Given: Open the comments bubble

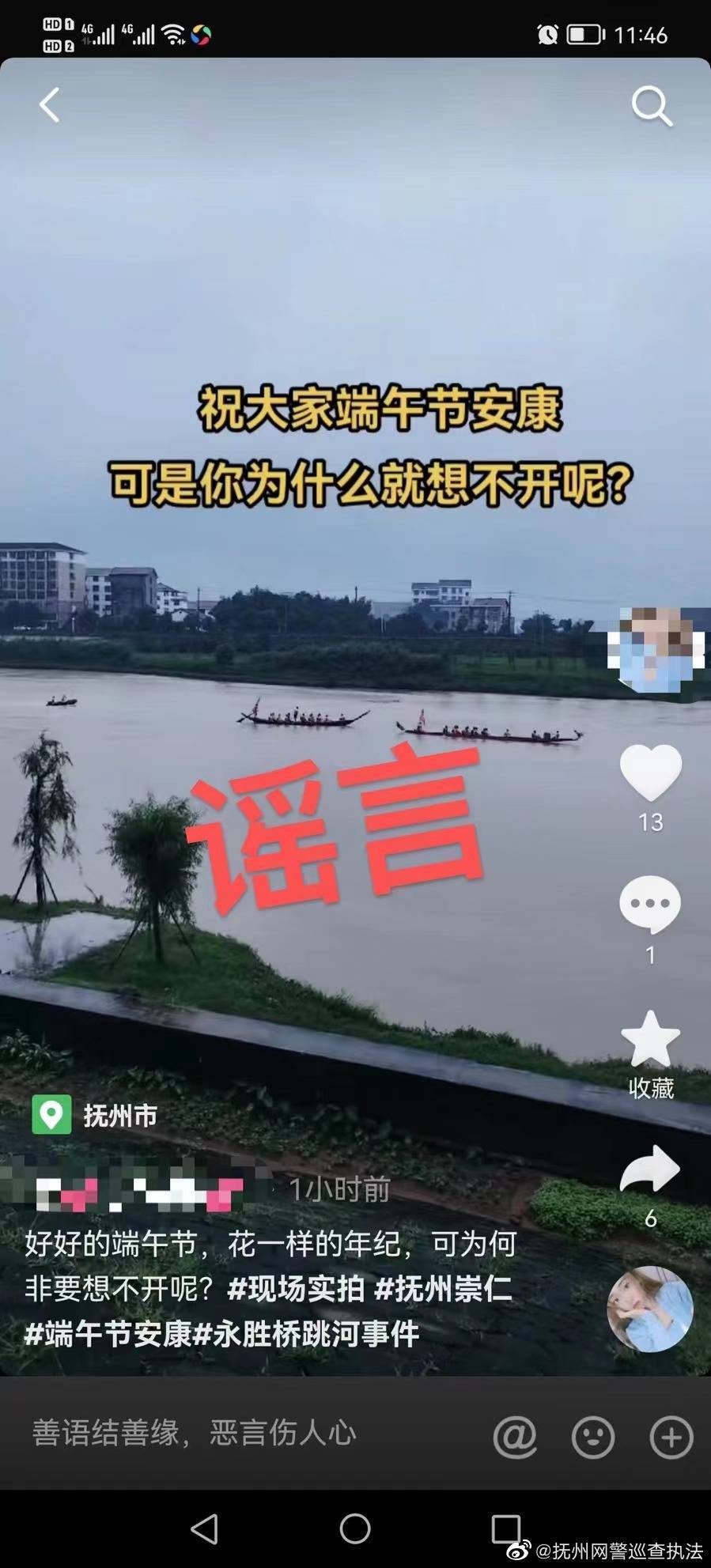Looking at the screenshot, I should pos(650,905).
